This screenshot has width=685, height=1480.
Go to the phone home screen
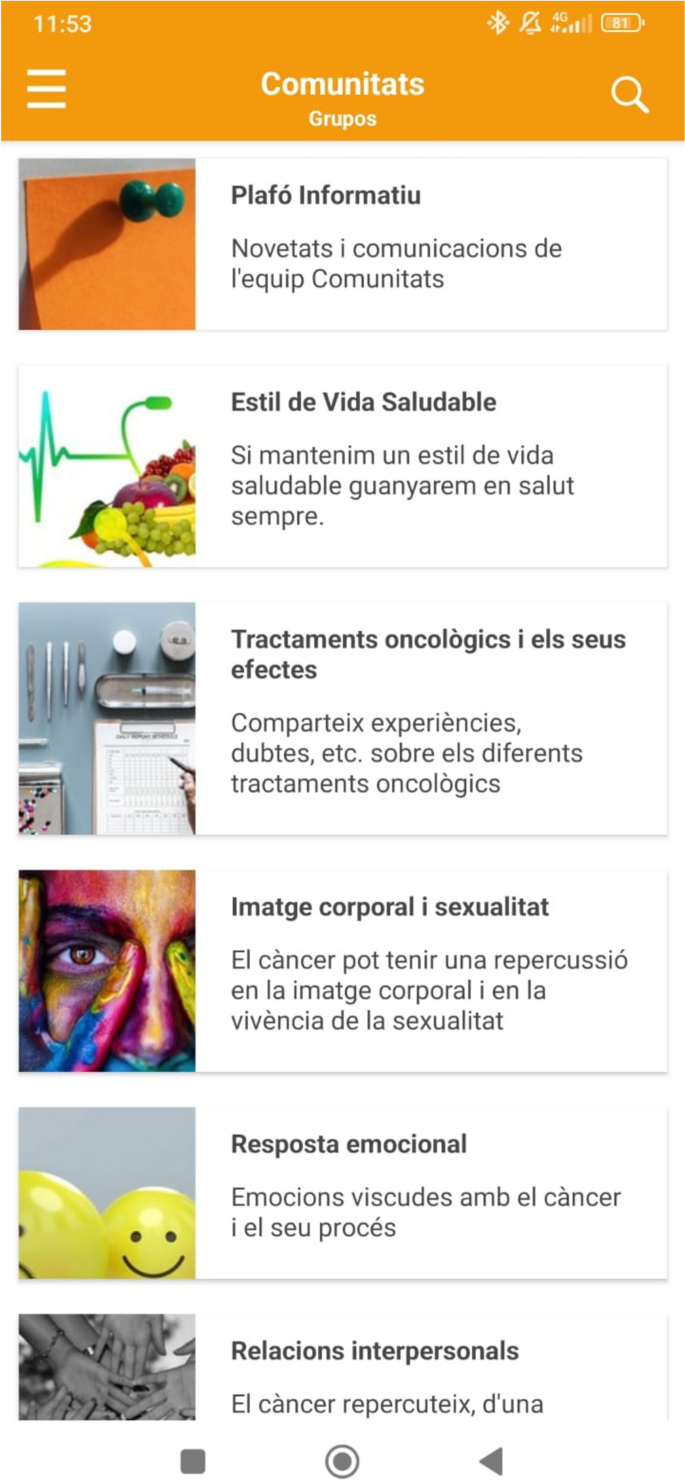342,1461
